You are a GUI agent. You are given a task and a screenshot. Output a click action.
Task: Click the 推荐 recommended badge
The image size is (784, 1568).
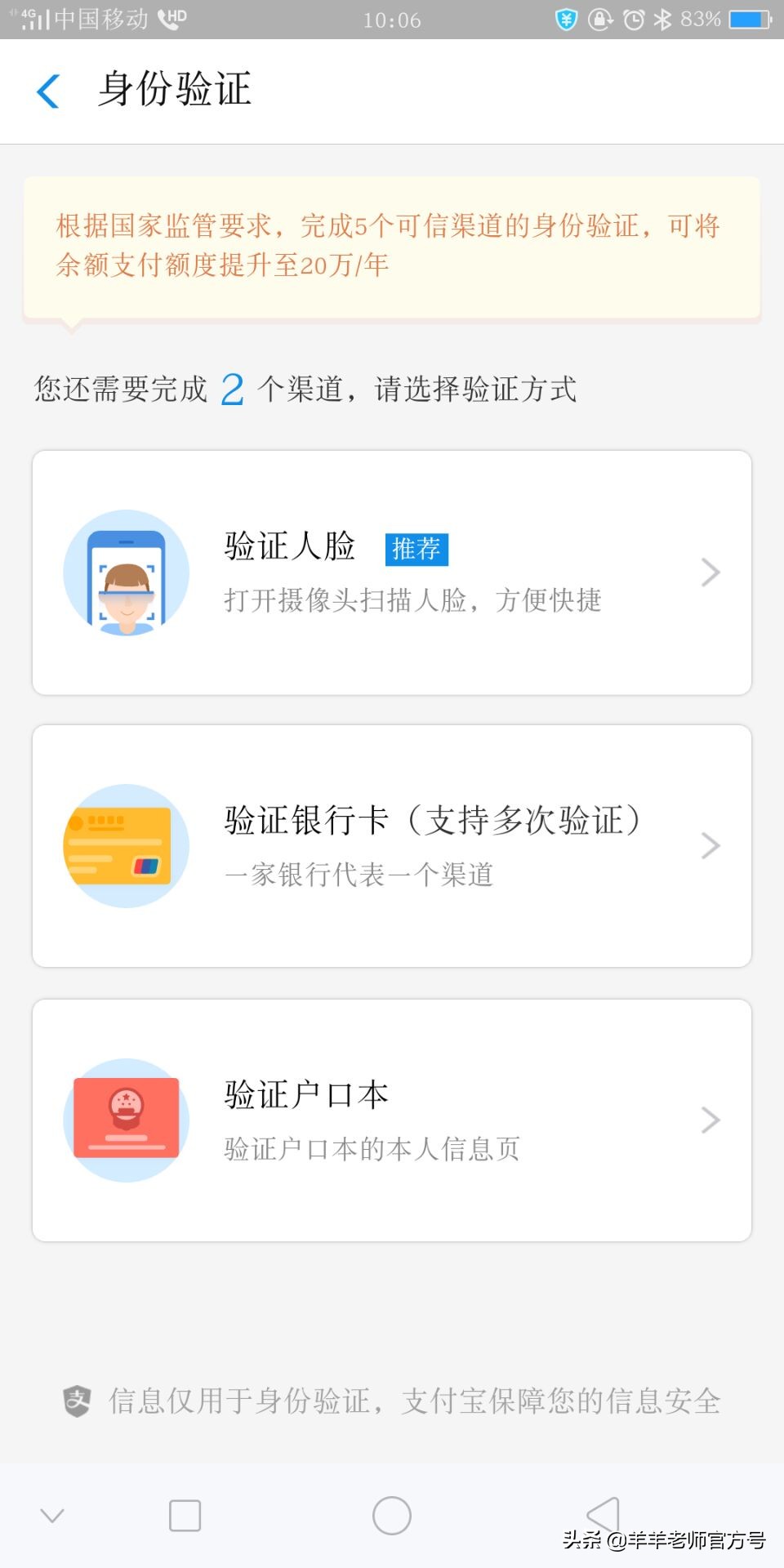tap(416, 549)
